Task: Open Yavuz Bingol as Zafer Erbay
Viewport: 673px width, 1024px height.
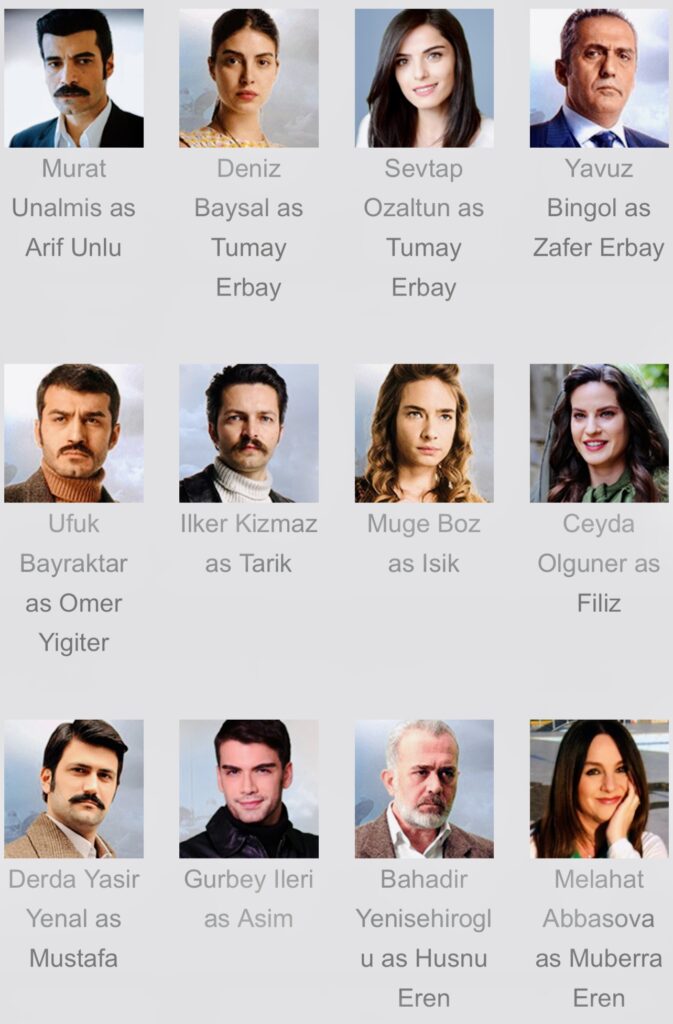Action: tap(599, 79)
